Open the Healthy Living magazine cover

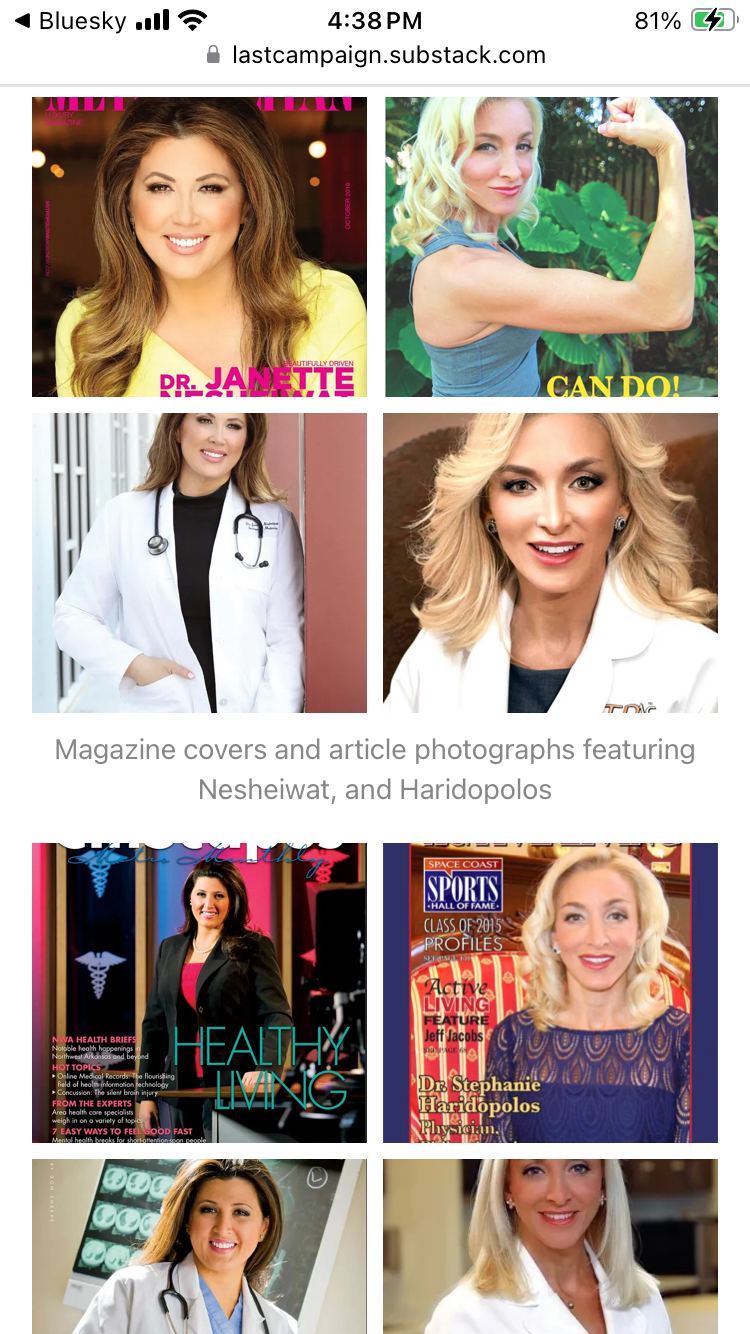199,992
